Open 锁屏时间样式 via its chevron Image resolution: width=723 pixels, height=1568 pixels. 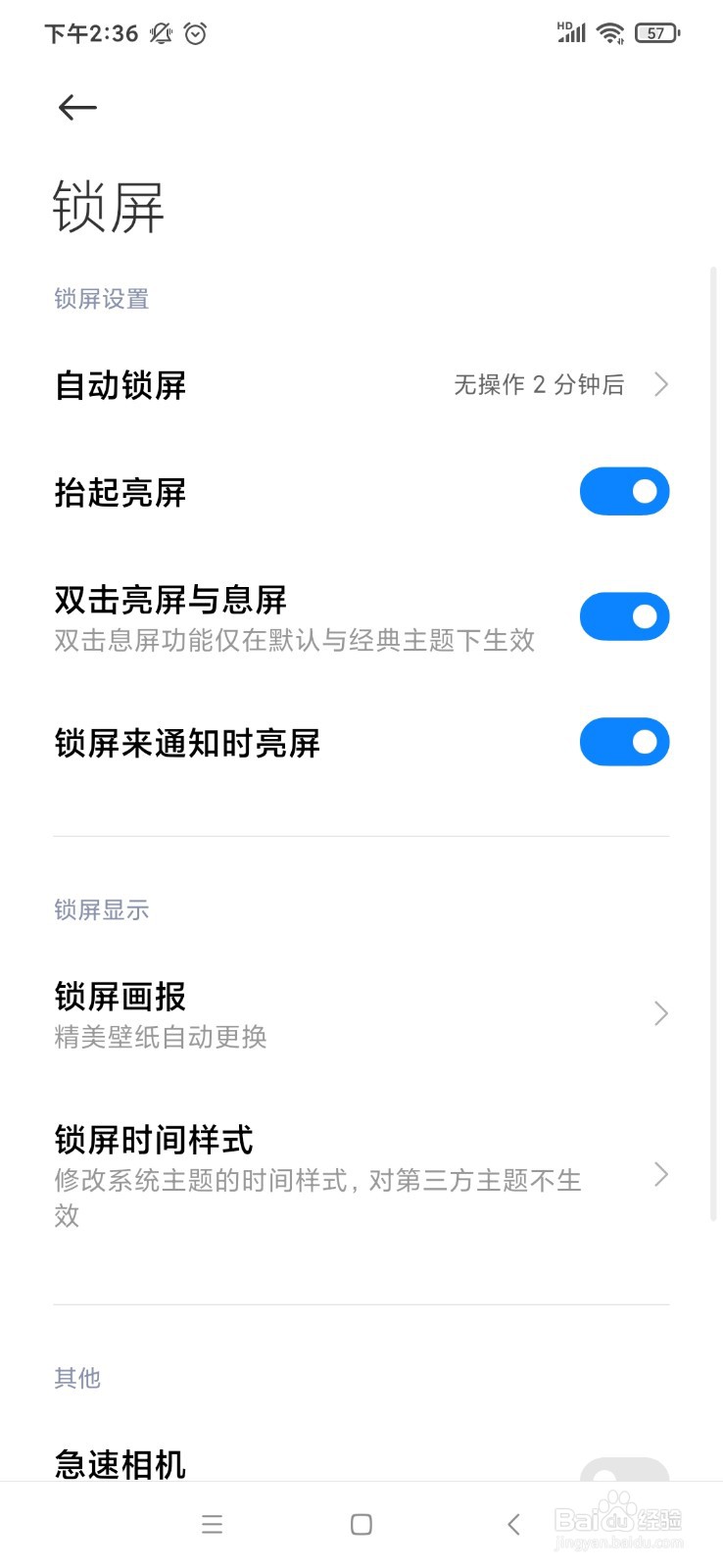659,1175
